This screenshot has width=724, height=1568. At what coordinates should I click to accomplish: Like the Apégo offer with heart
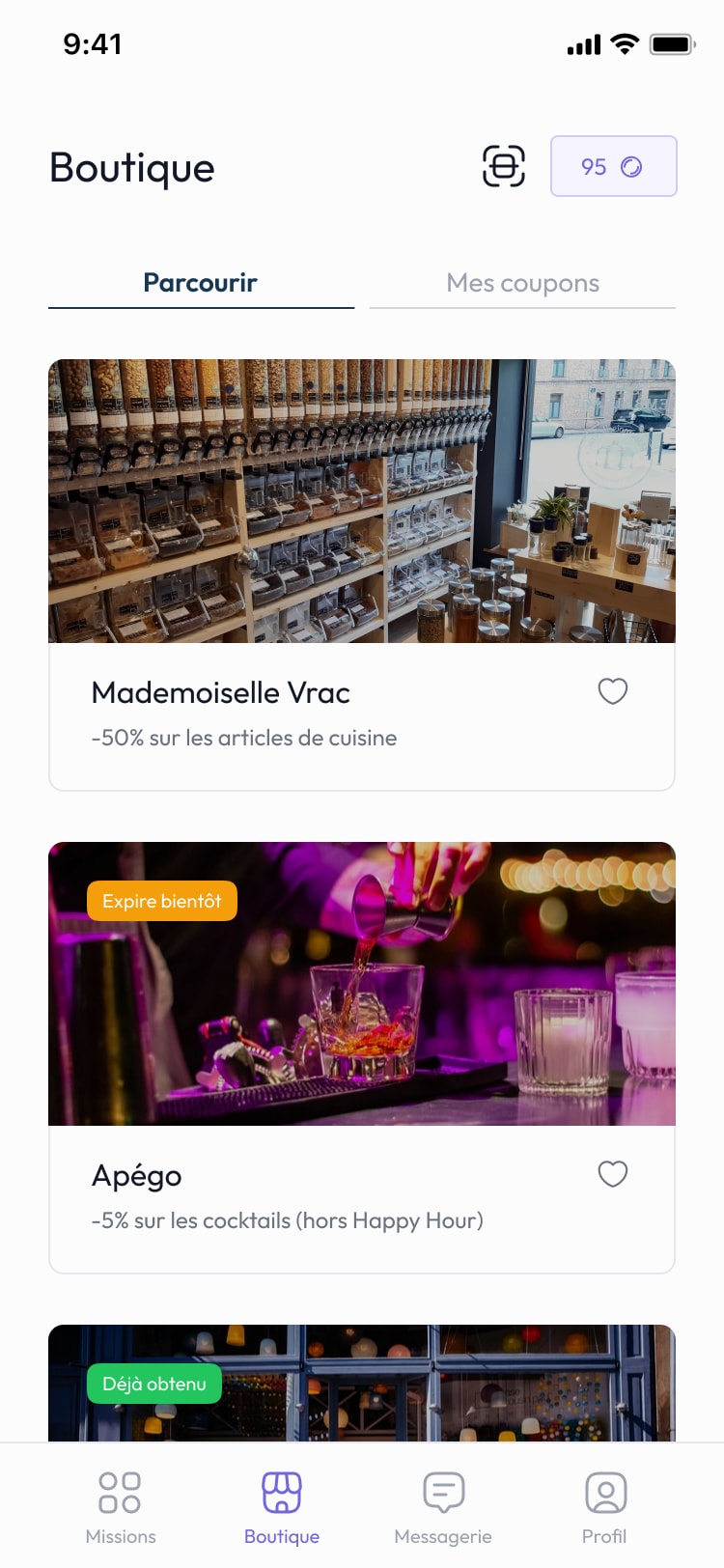(x=612, y=1174)
